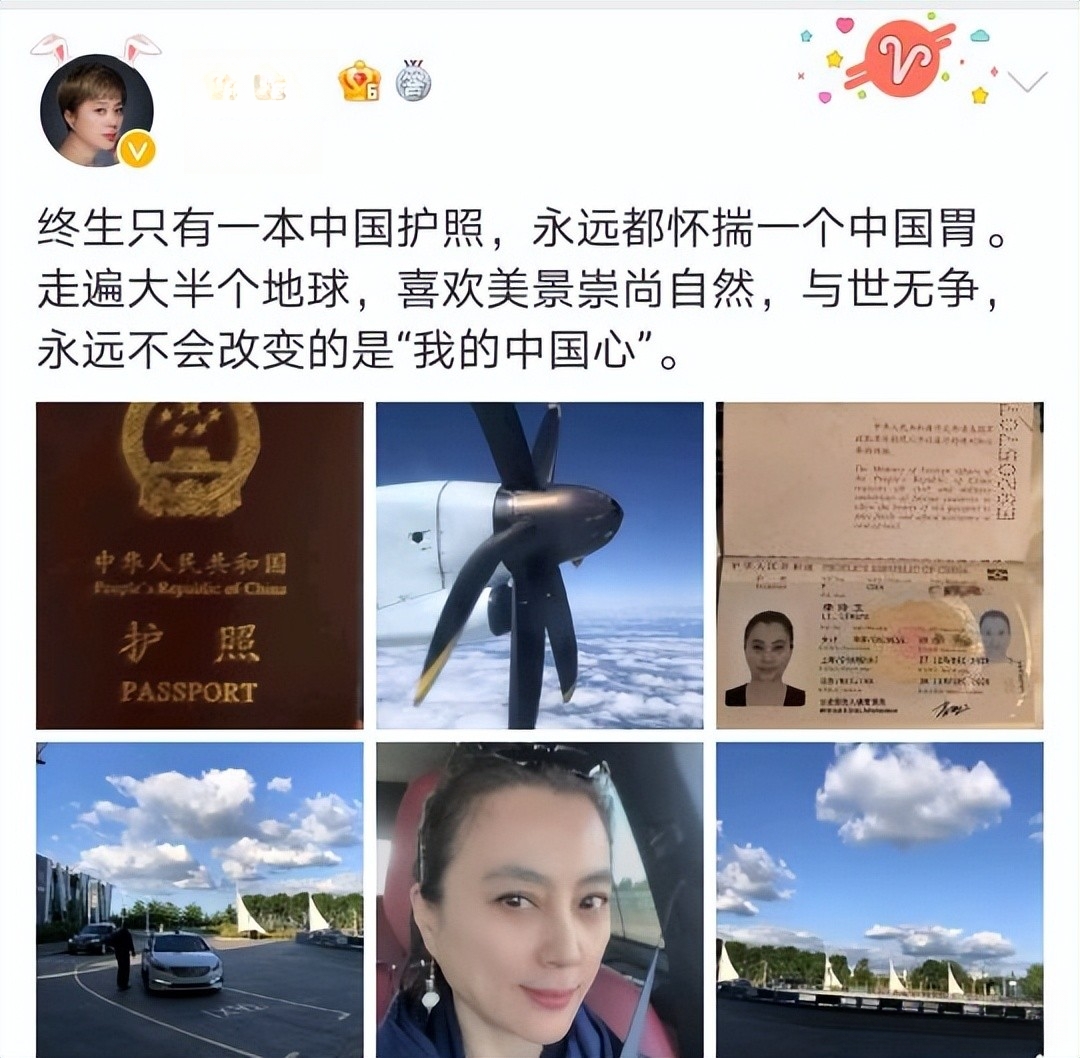Open the passport data page photo

point(880,565)
